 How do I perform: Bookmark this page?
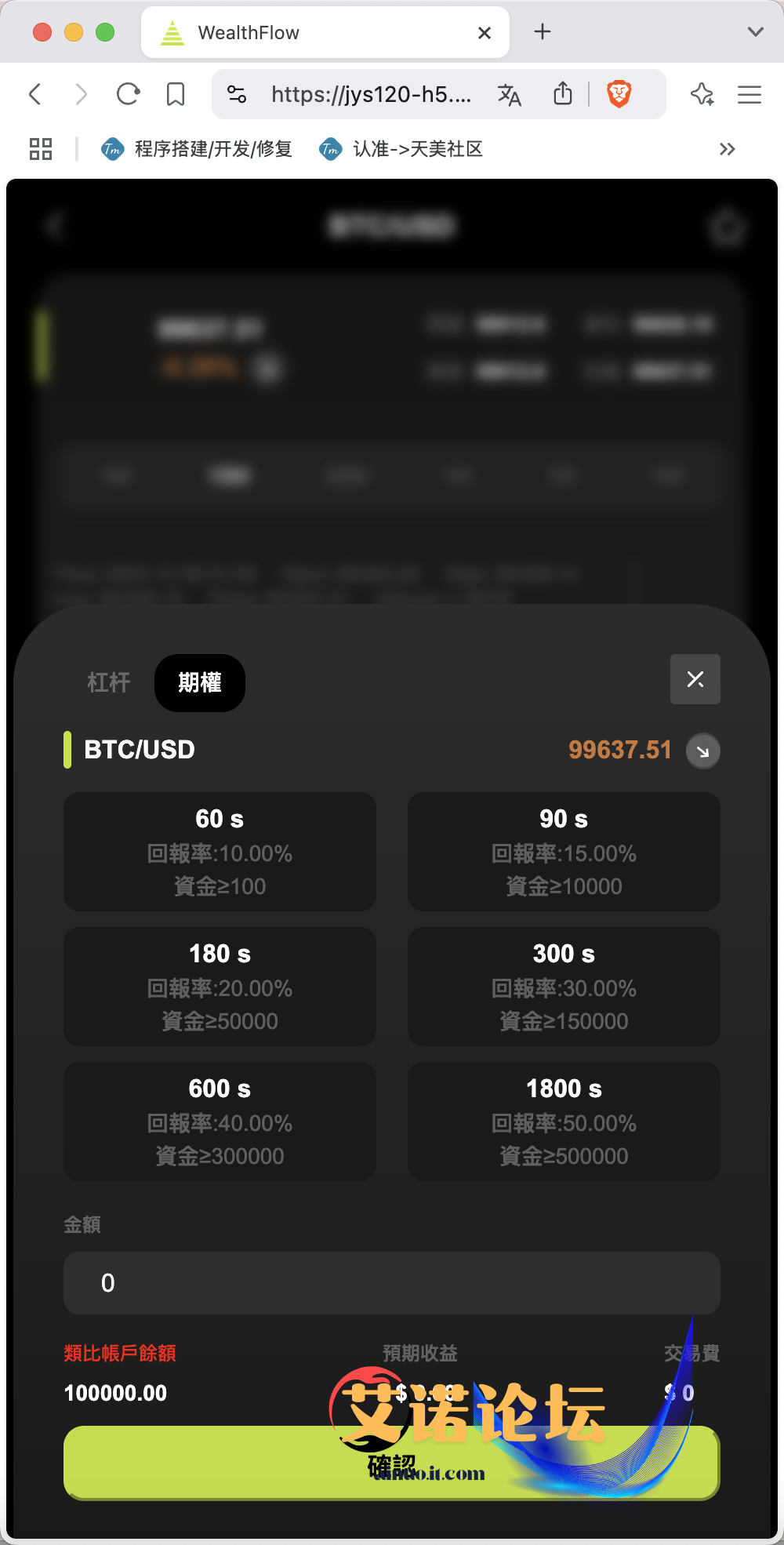[x=176, y=95]
